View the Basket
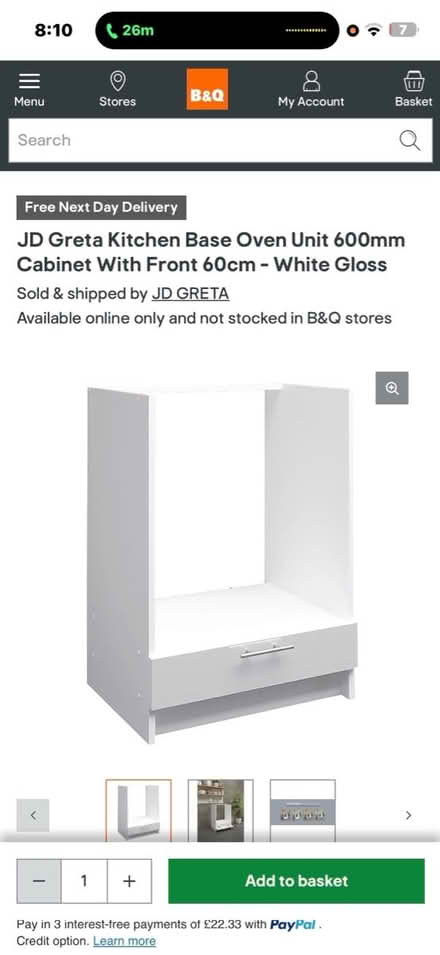This screenshot has height=955, width=440. coord(413,89)
